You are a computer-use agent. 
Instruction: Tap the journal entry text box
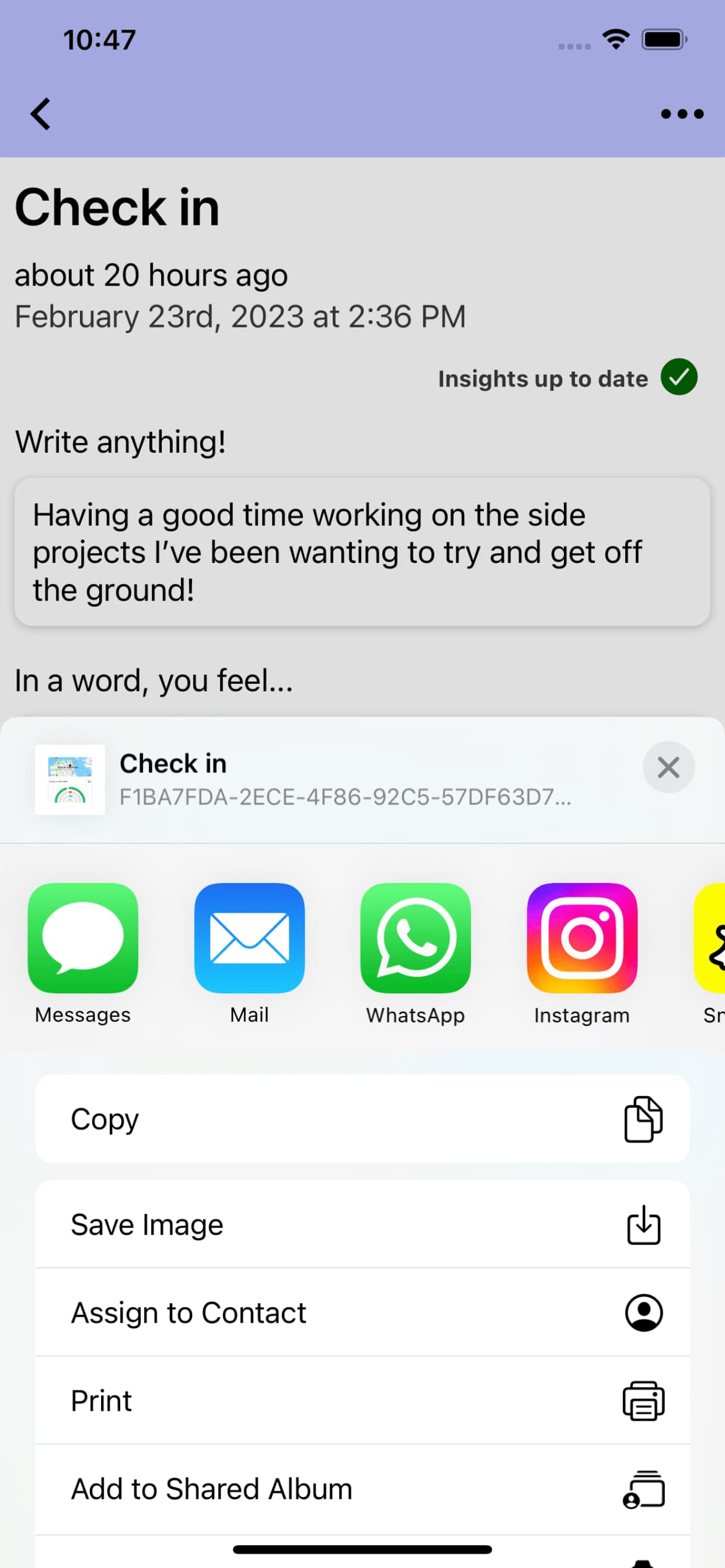(362, 552)
